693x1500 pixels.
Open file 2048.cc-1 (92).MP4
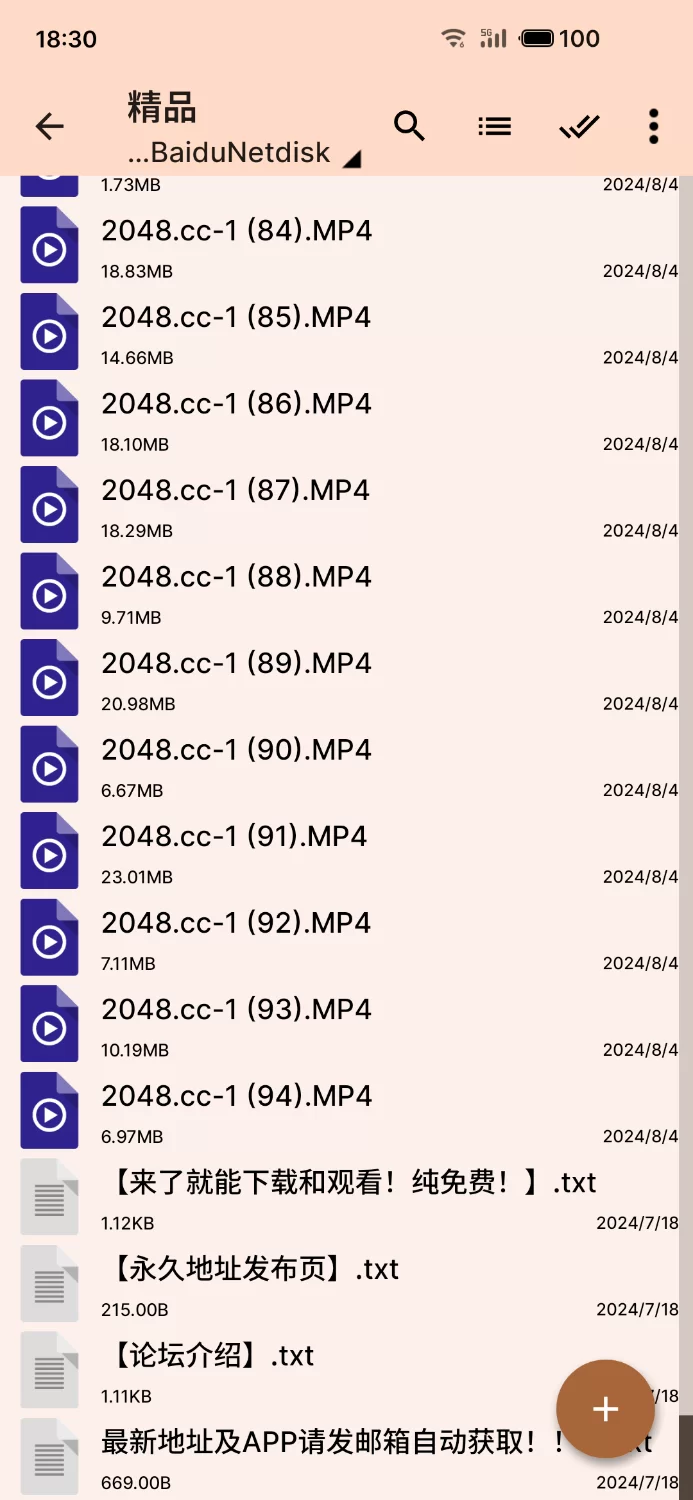click(346, 937)
